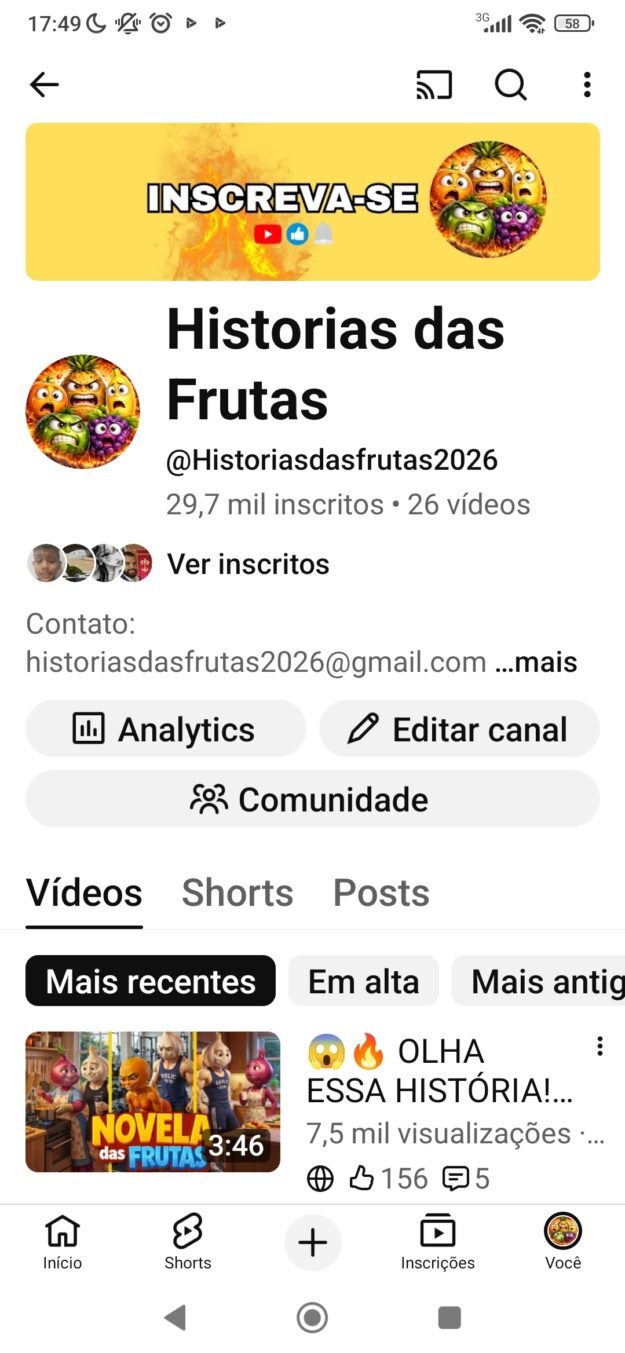
Task: Open the top bar overflow menu
Action: pos(587,86)
